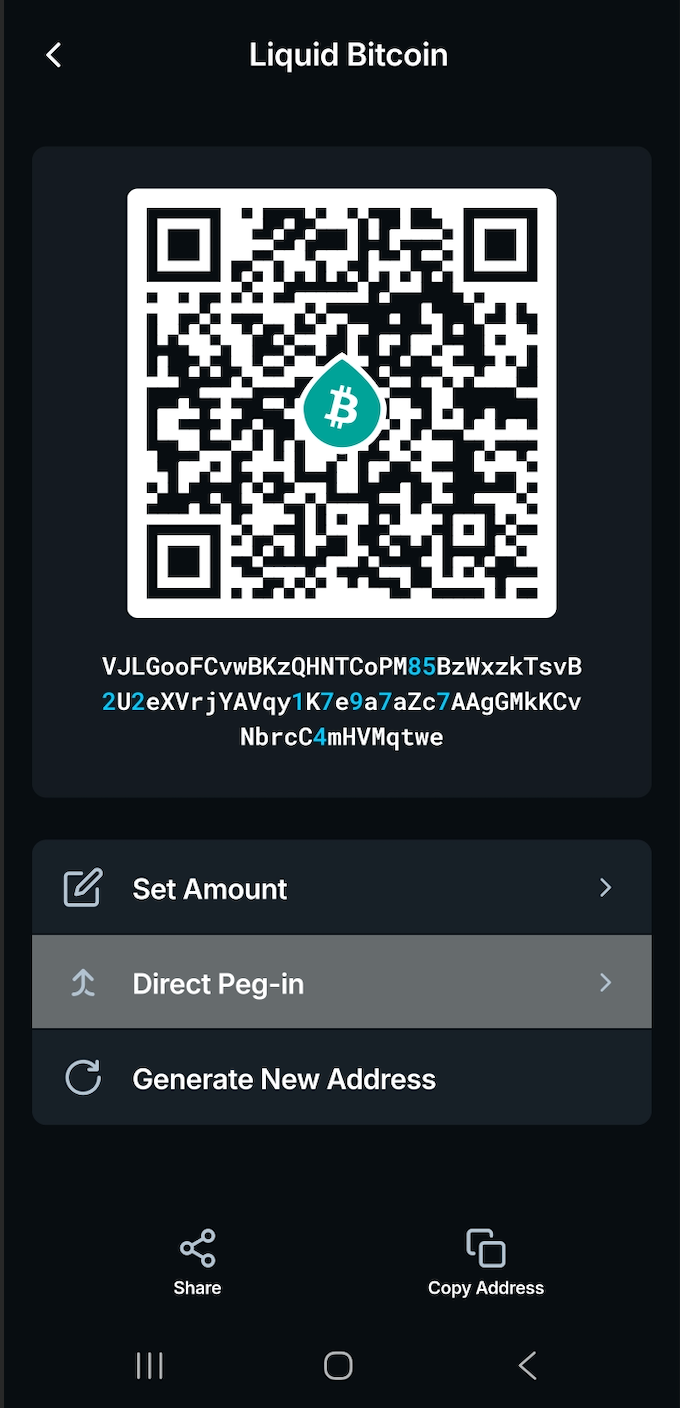Open the Set Amount option
The image size is (680, 1408).
point(340,888)
